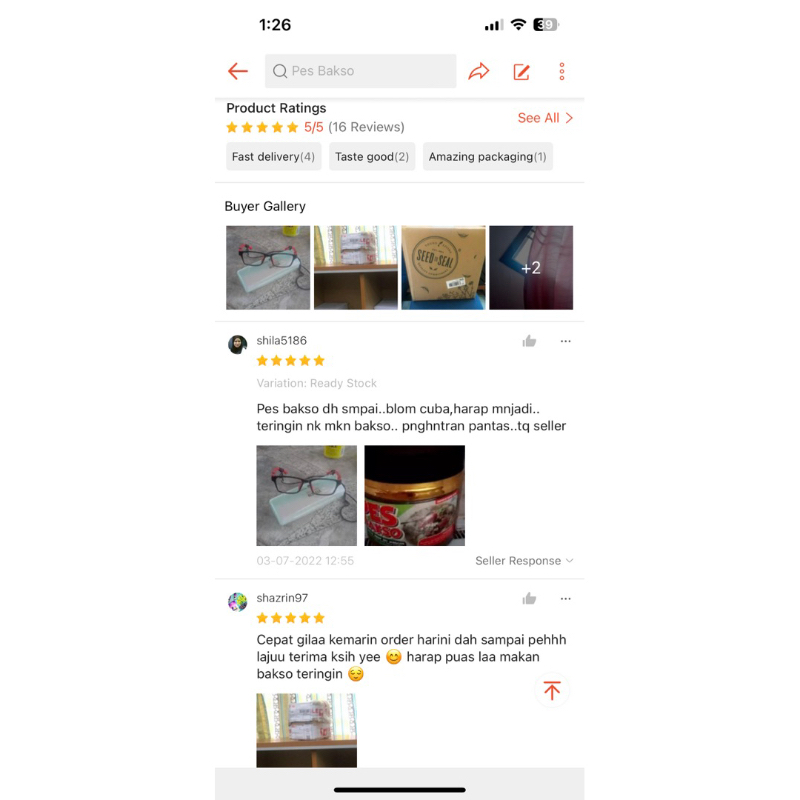The image size is (800, 800).
Task: Open the glasses photo in Buyer Gallery
Action: 268,267
